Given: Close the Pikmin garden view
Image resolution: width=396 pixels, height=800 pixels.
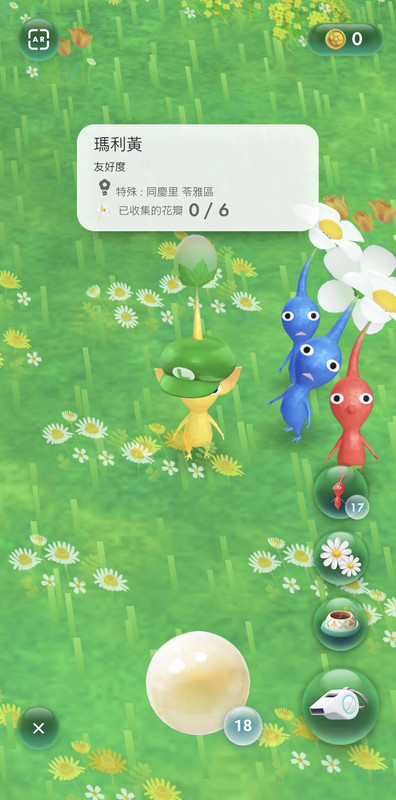Looking at the screenshot, I should pyautogui.click(x=38, y=728).
